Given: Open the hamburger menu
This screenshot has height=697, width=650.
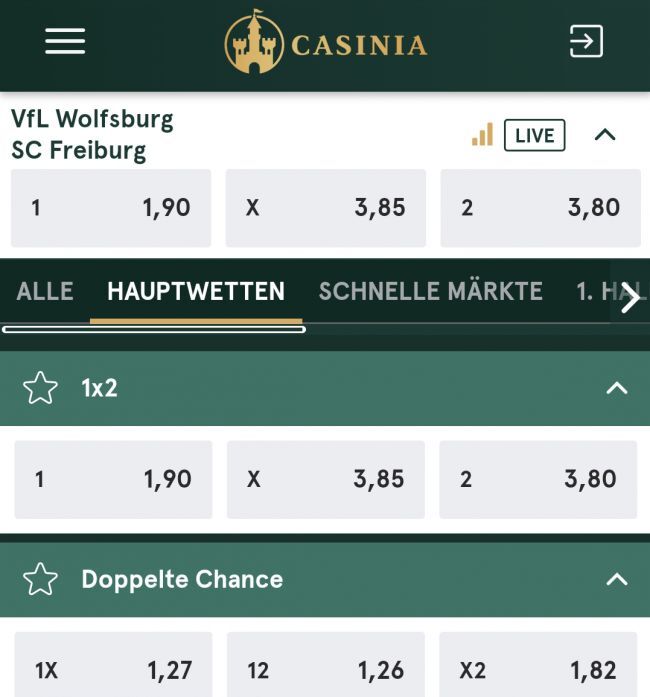Looking at the screenshot, I should 65,41.
